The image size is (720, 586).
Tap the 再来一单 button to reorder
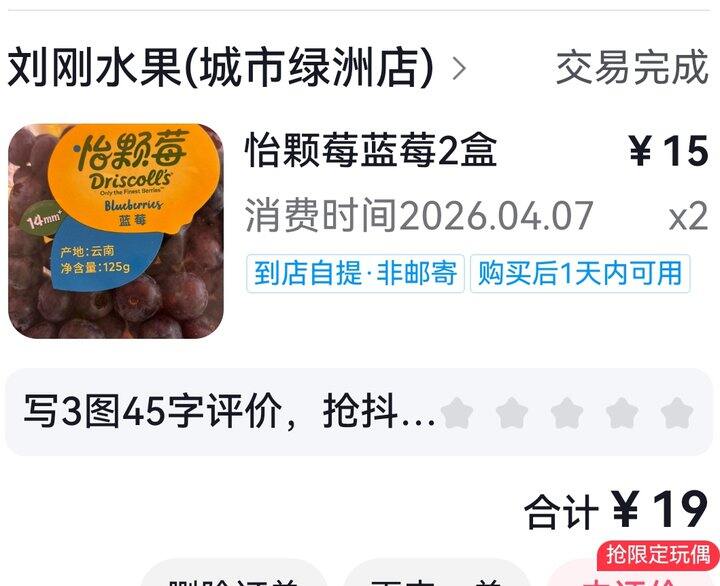click(435, 576)
